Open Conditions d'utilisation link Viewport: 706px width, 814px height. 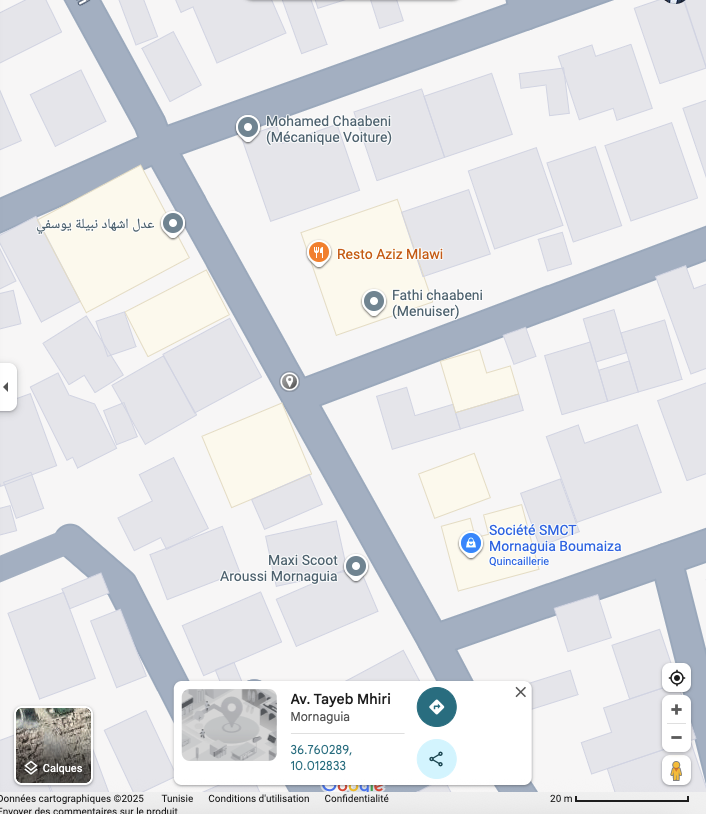coord(258,799)
